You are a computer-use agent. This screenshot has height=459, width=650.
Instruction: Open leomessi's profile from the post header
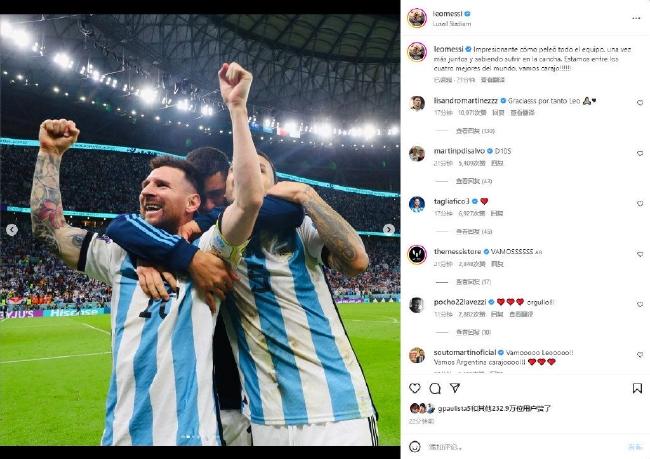[447, 13]
